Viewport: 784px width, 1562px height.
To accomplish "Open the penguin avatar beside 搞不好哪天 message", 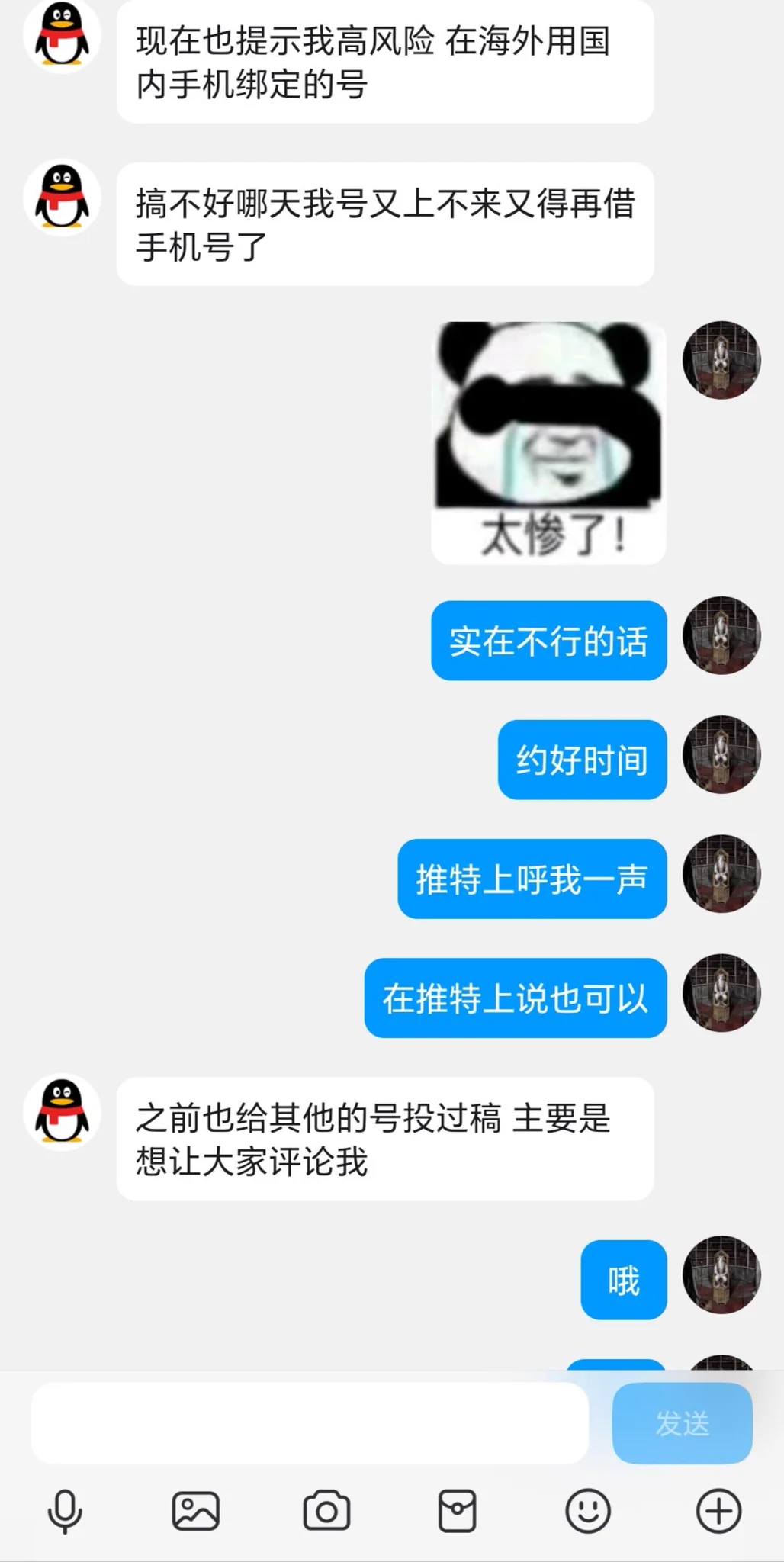I will (x=62, y=198).
